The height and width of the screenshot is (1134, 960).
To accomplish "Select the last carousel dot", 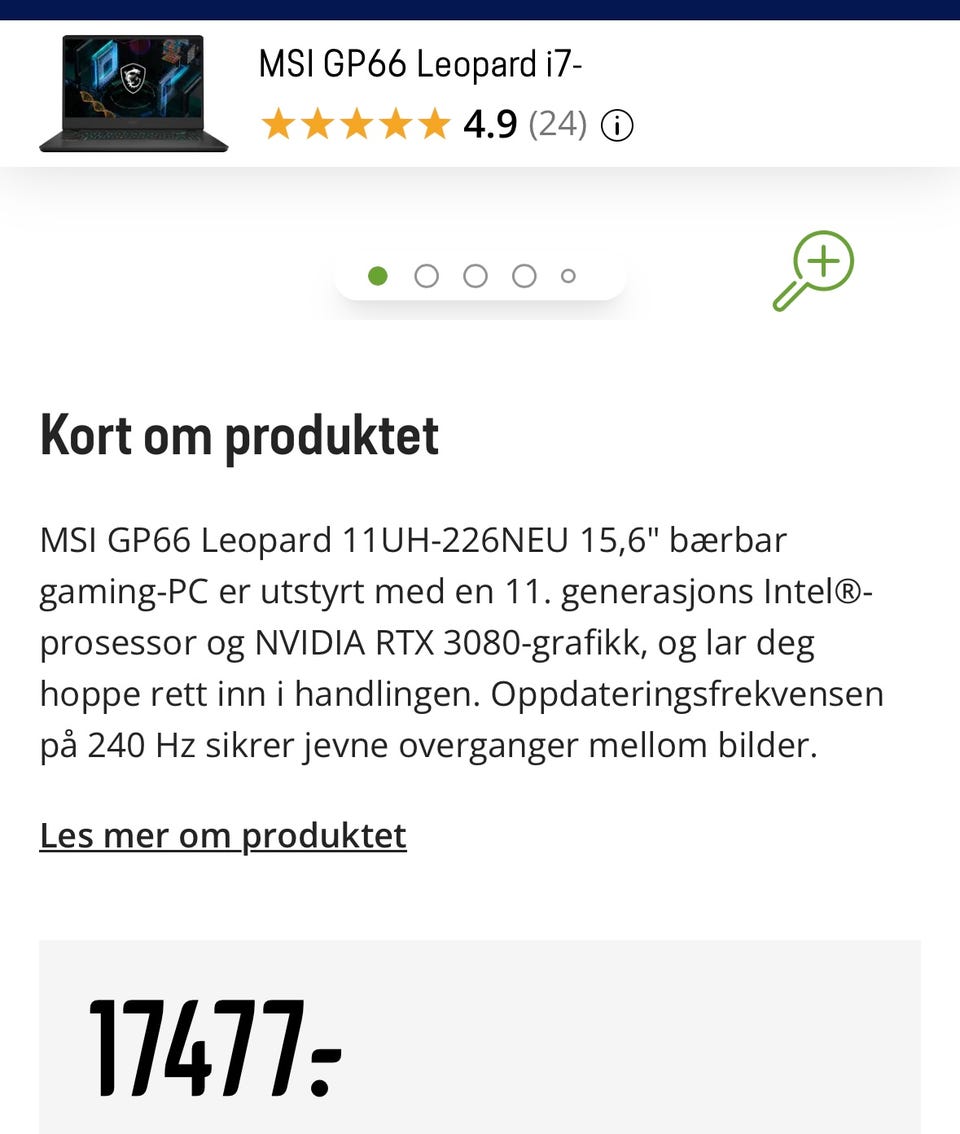I will pos(569,275).
